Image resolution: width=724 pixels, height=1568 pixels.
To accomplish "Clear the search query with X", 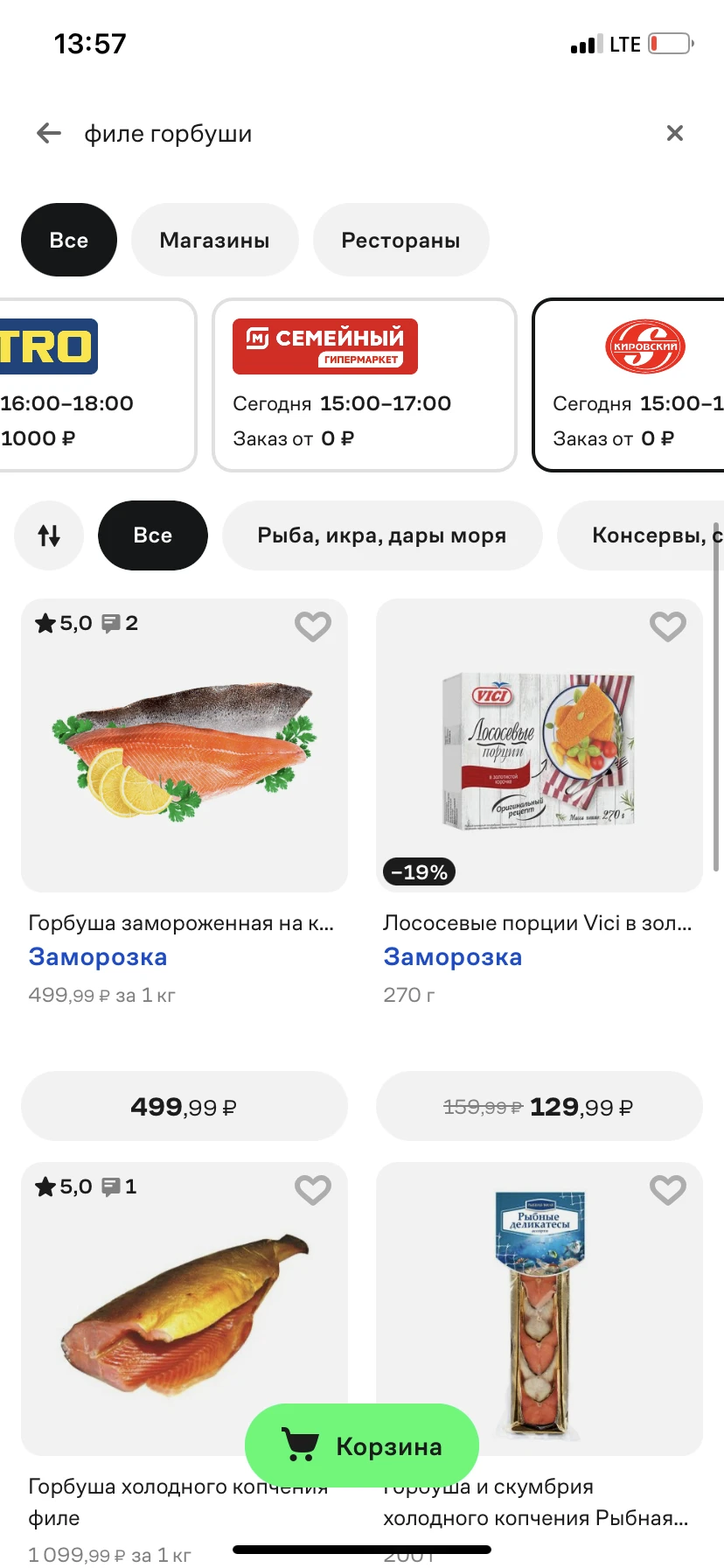I will (x=674, y=133).
